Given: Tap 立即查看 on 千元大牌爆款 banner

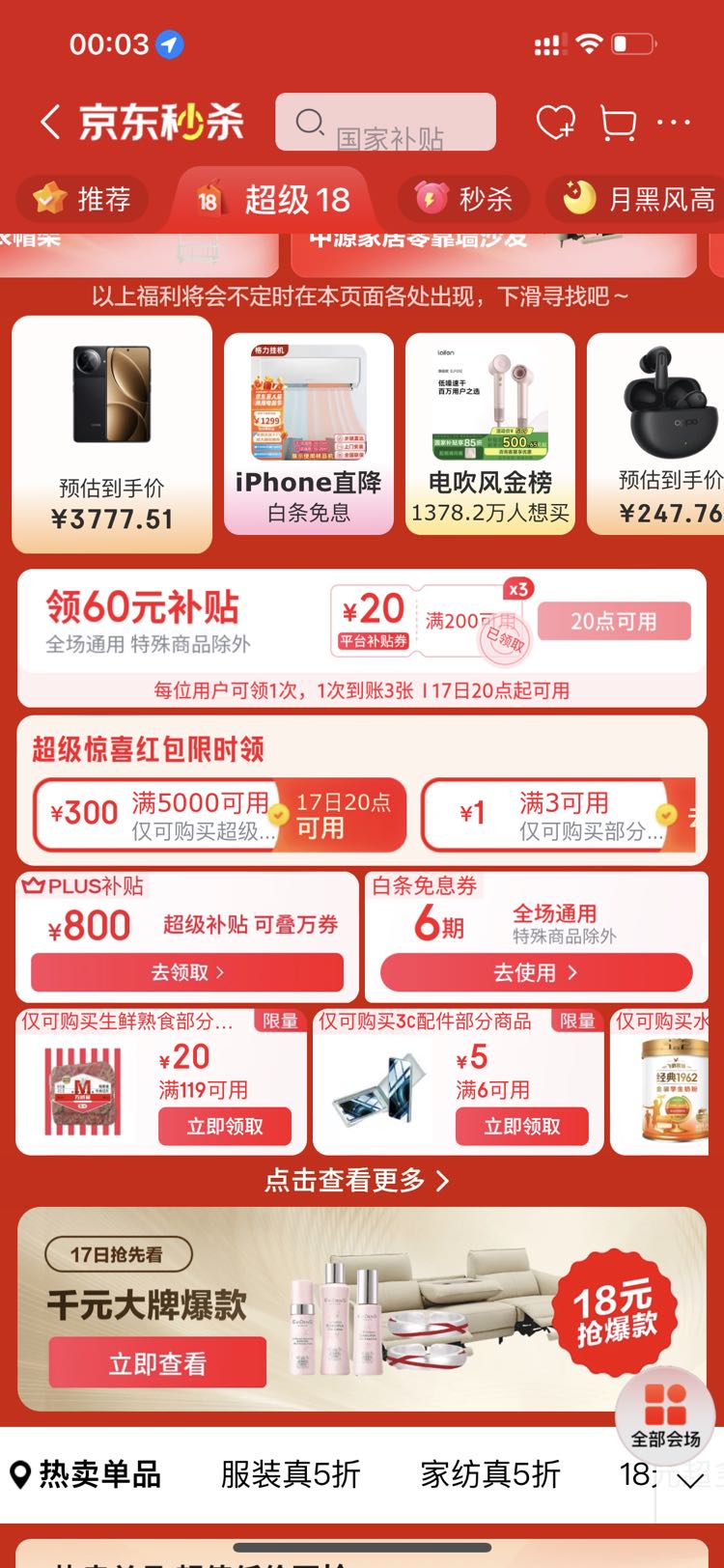Looking at the screenshot, I should pos(157,1363).
